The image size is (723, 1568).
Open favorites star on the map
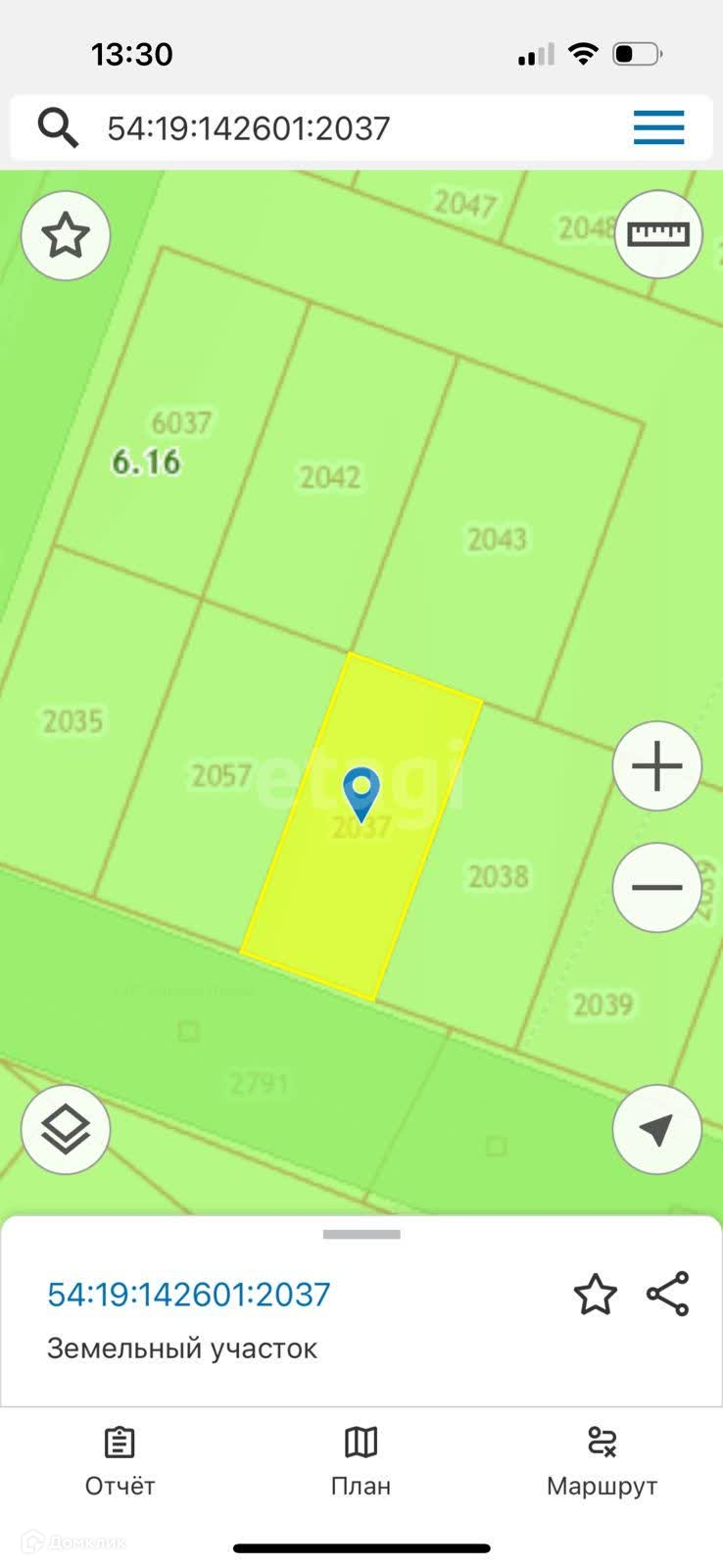click(x=66, y=236)
